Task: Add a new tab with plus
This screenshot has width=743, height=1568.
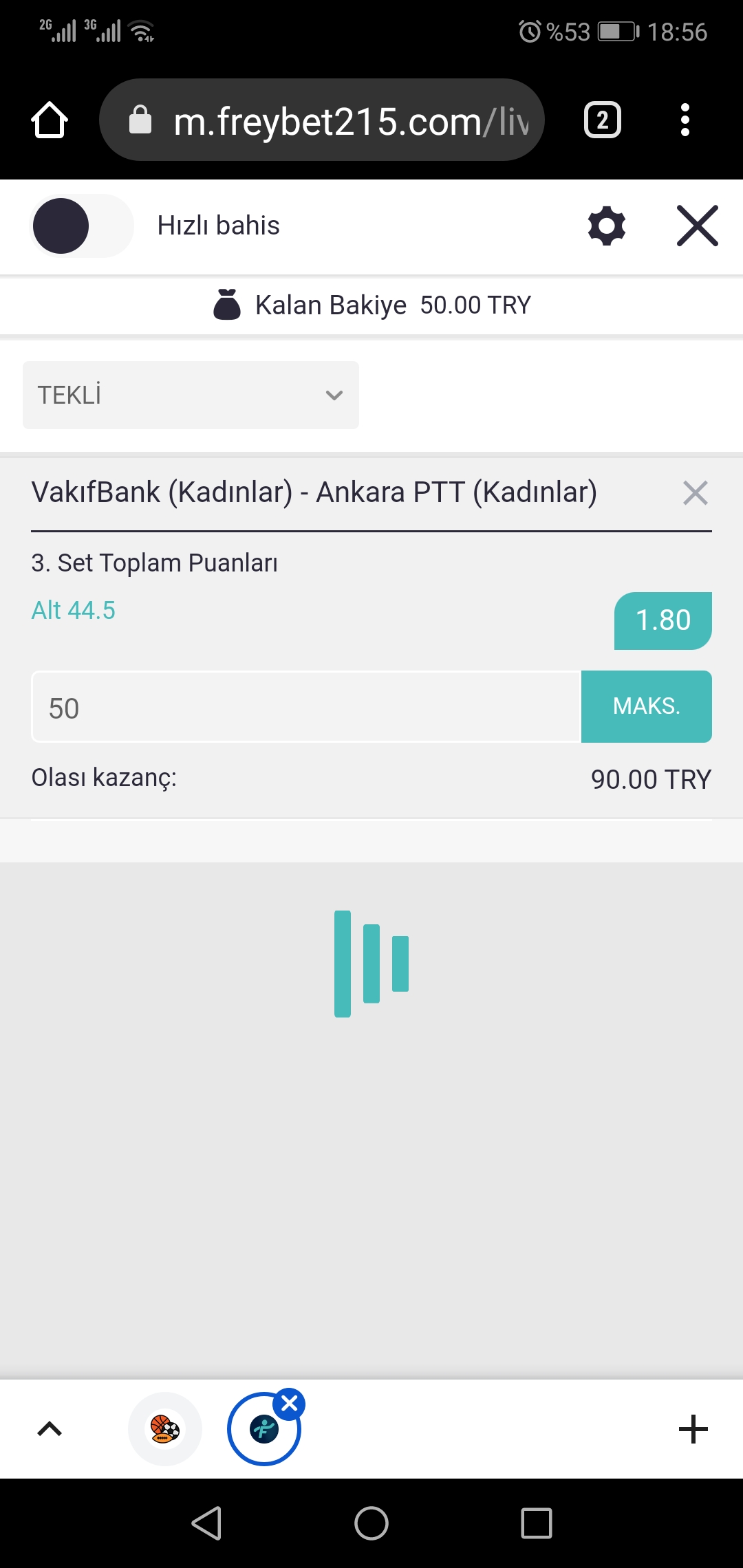Action: click(693, 1429)
